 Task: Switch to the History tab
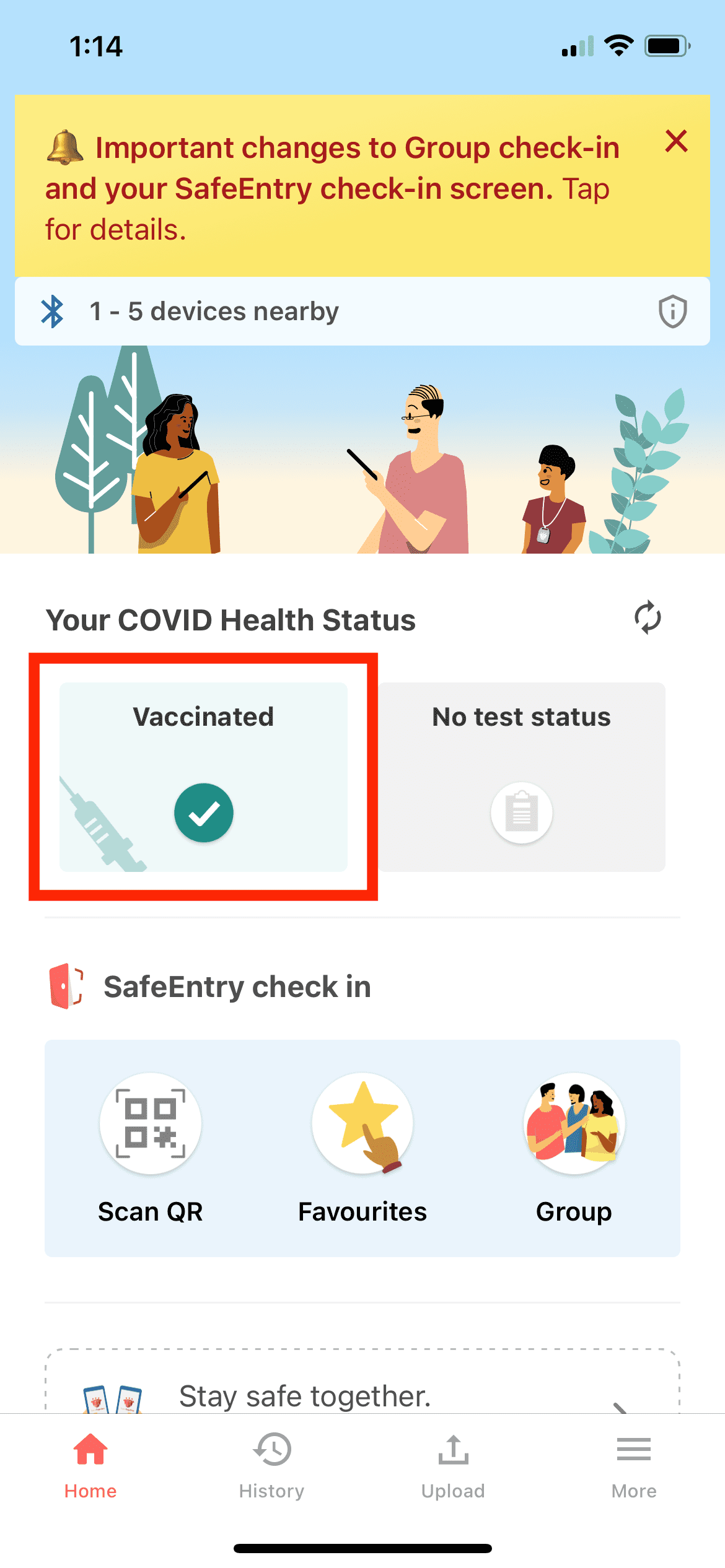click(271, 1465)
